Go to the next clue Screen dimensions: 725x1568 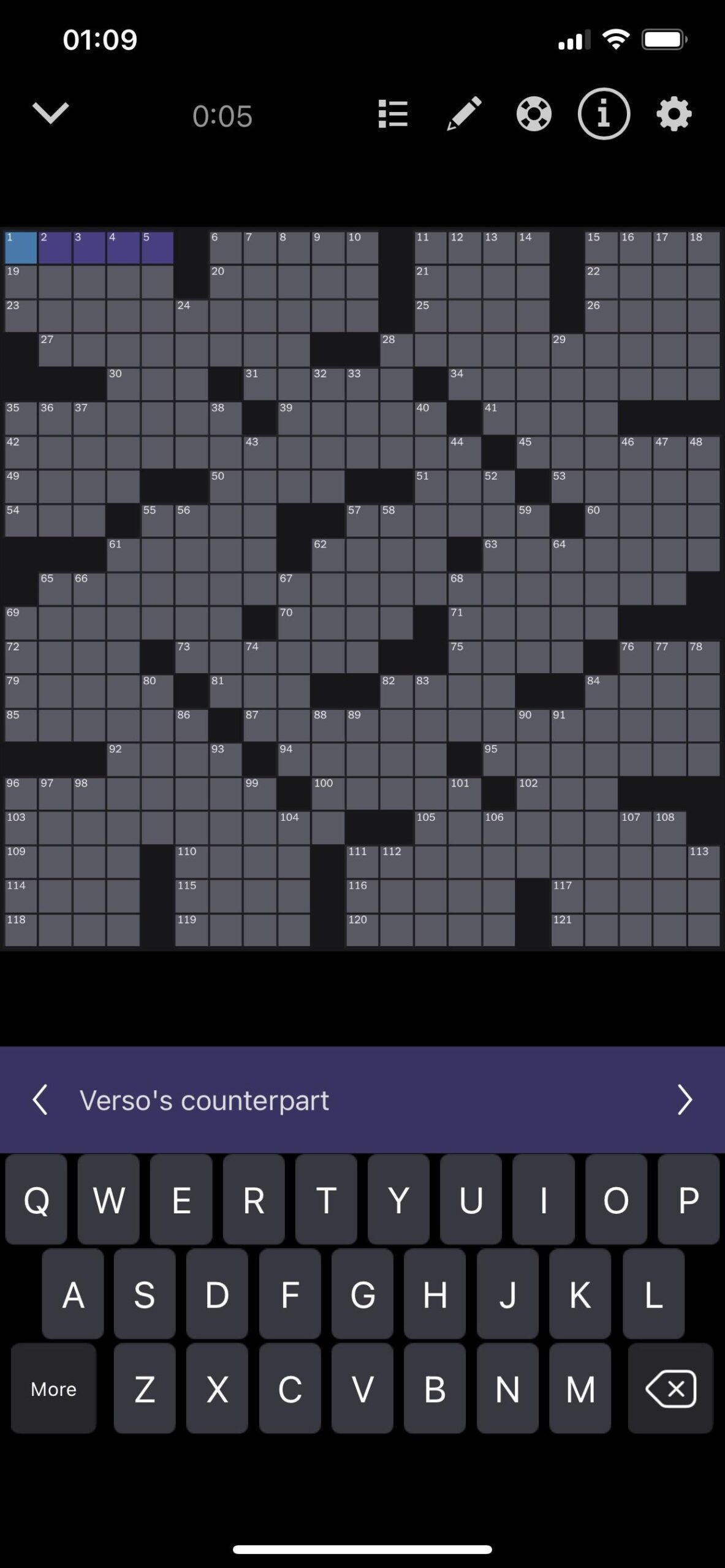pyautogui.click(x=685, y=1100)
